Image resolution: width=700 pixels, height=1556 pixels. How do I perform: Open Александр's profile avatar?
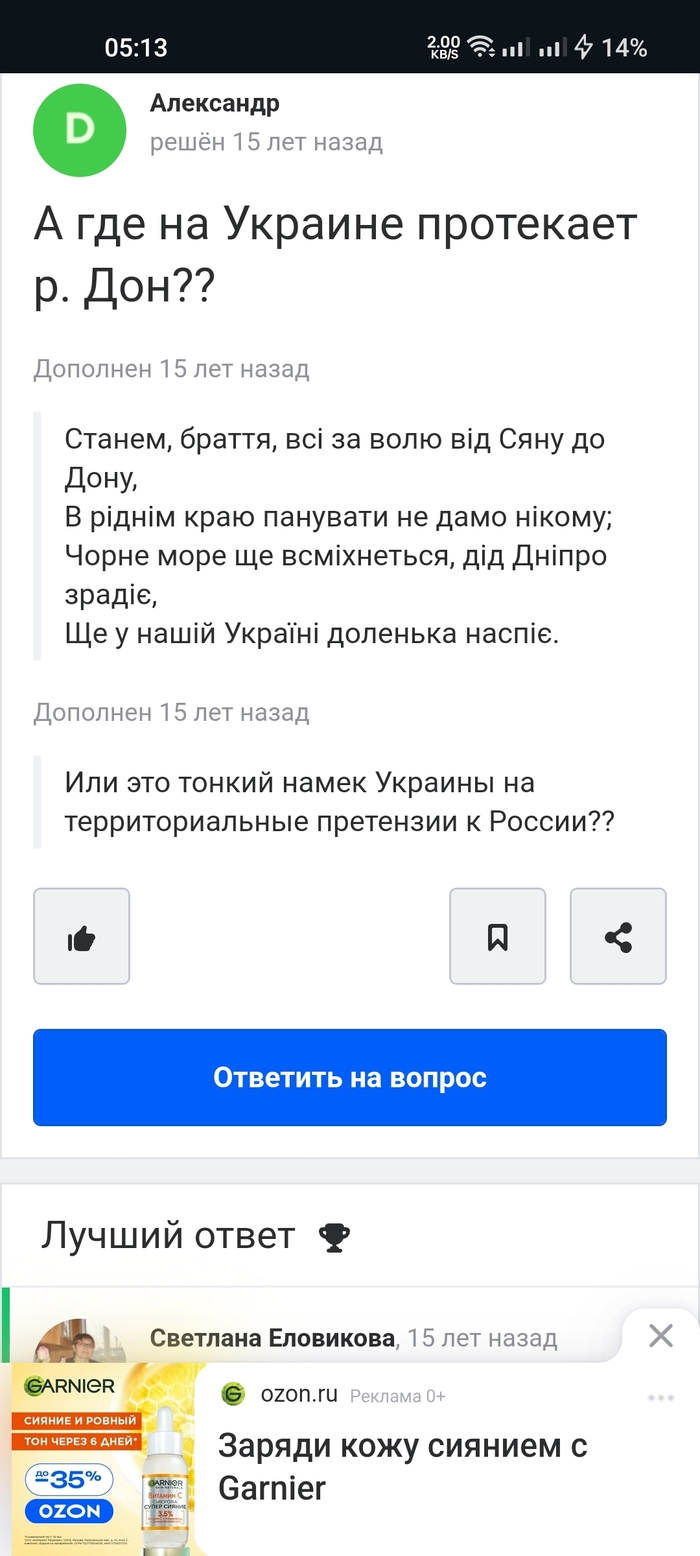80,130
